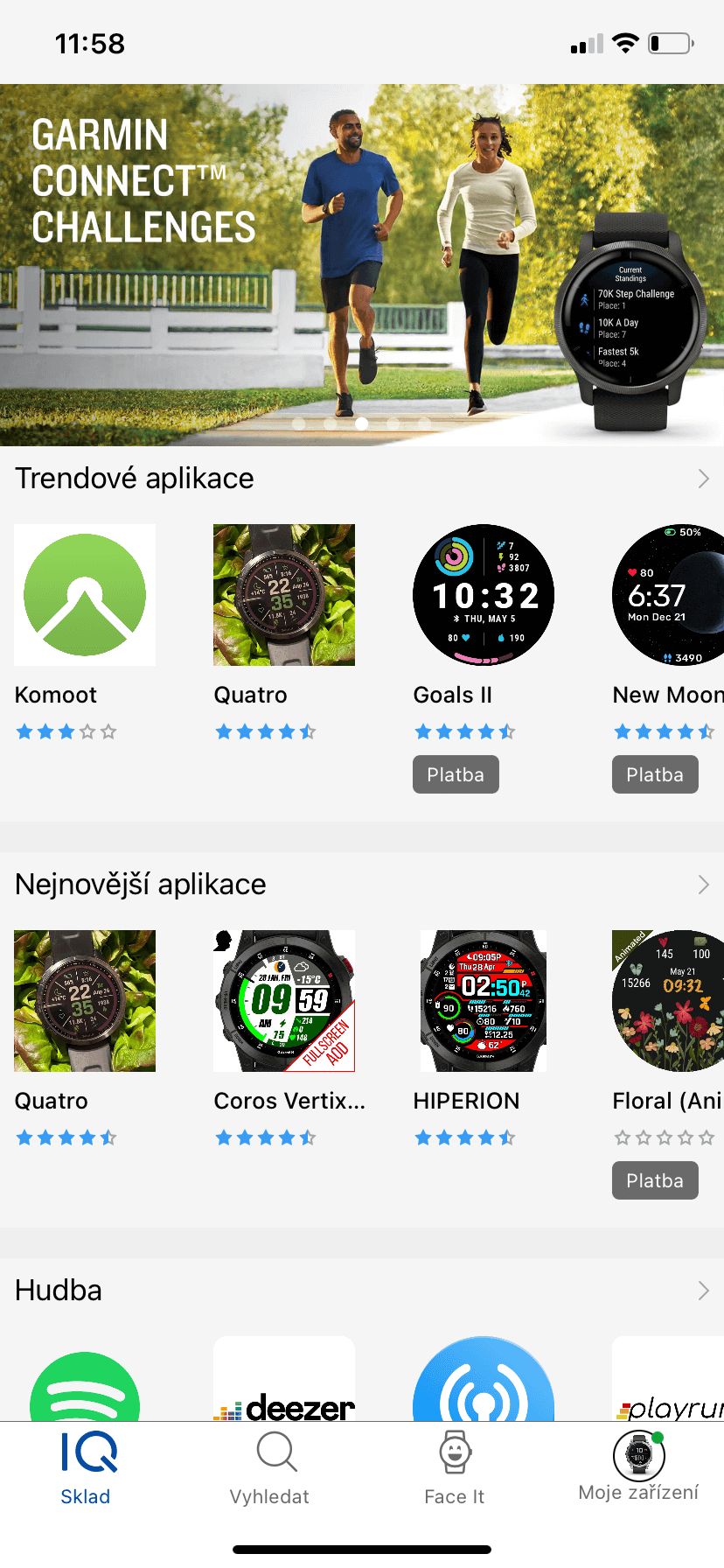Switch to the Face It tab

454,1468
